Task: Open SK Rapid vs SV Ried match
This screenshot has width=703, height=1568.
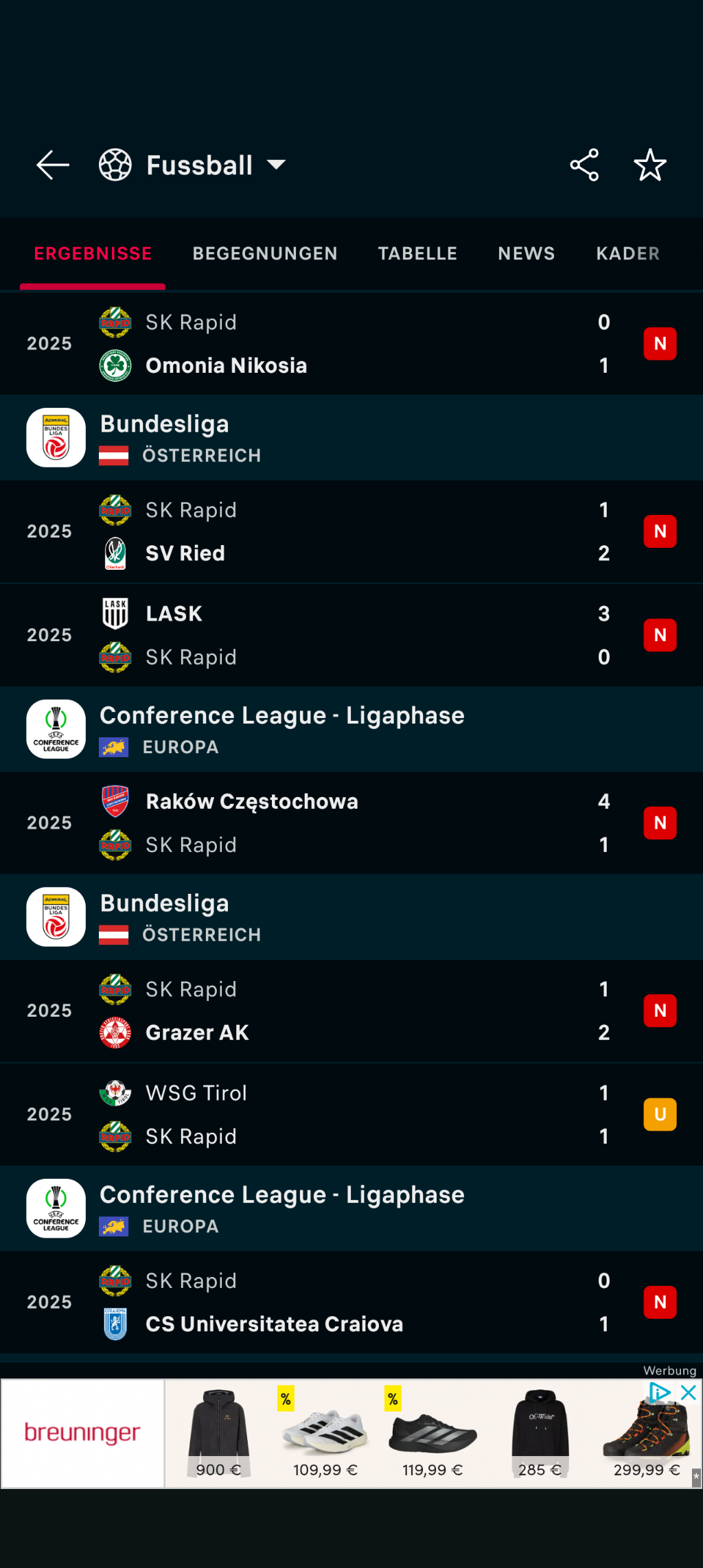Action: tap(343, 532)
